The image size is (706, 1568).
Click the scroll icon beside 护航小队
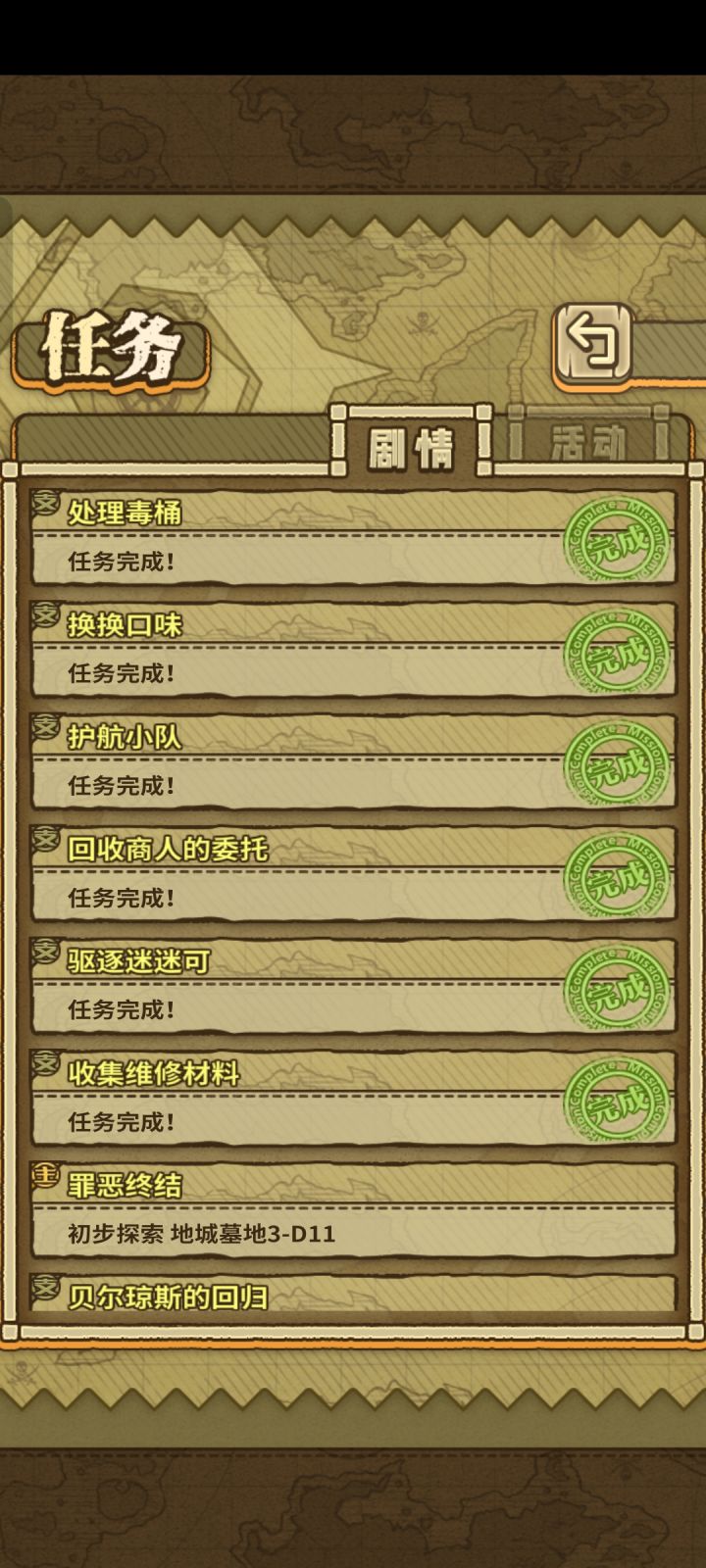coord(44,727)
